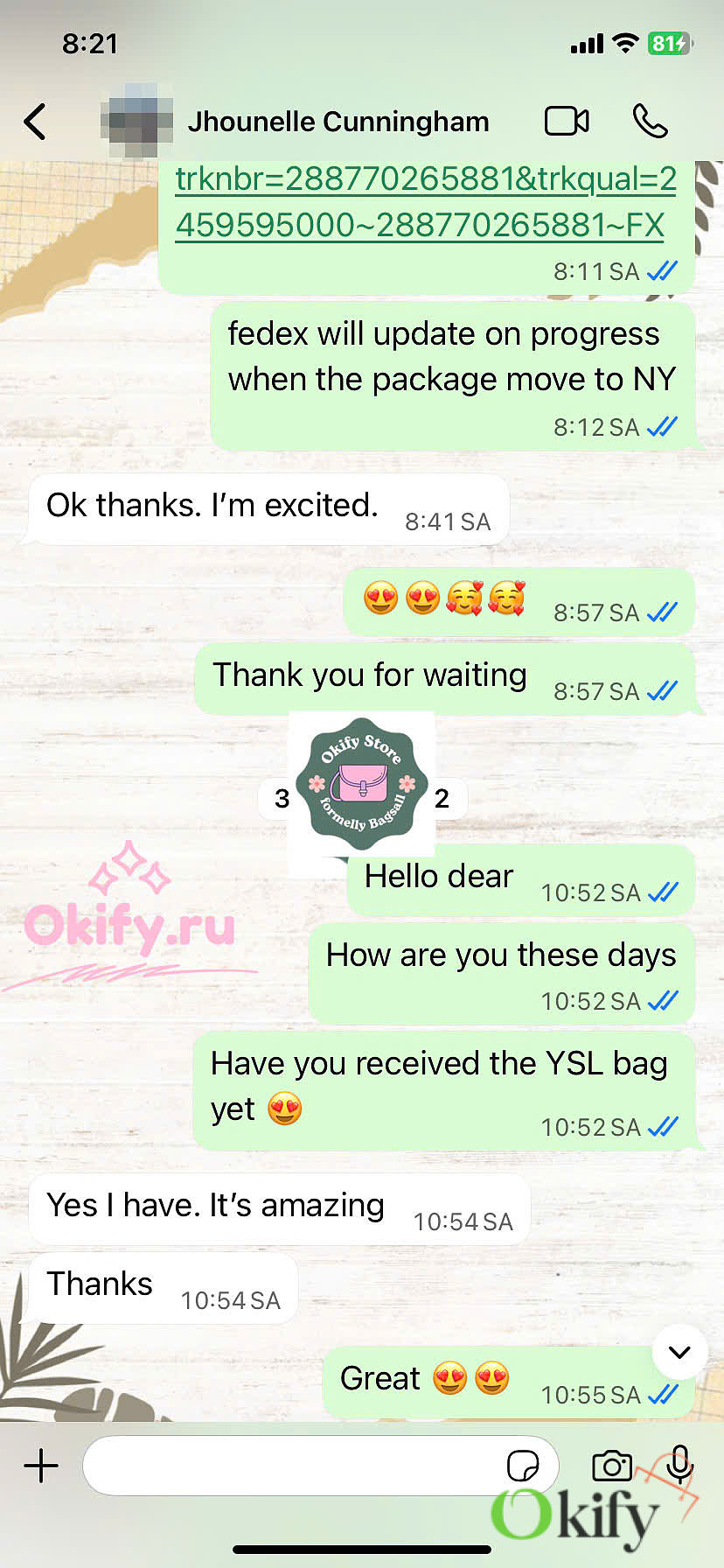Focus the message input field
This screenshot has height=1568, width=724.
[x=289, y=1465]
